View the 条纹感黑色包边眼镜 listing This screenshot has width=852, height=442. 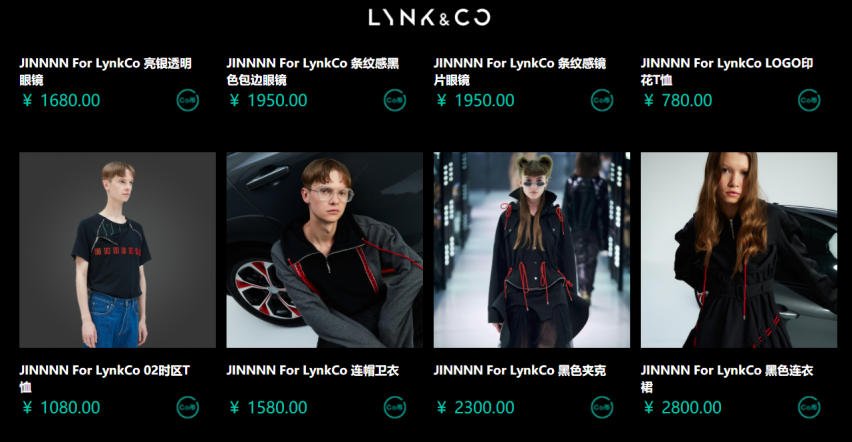[x=312, y=71]
